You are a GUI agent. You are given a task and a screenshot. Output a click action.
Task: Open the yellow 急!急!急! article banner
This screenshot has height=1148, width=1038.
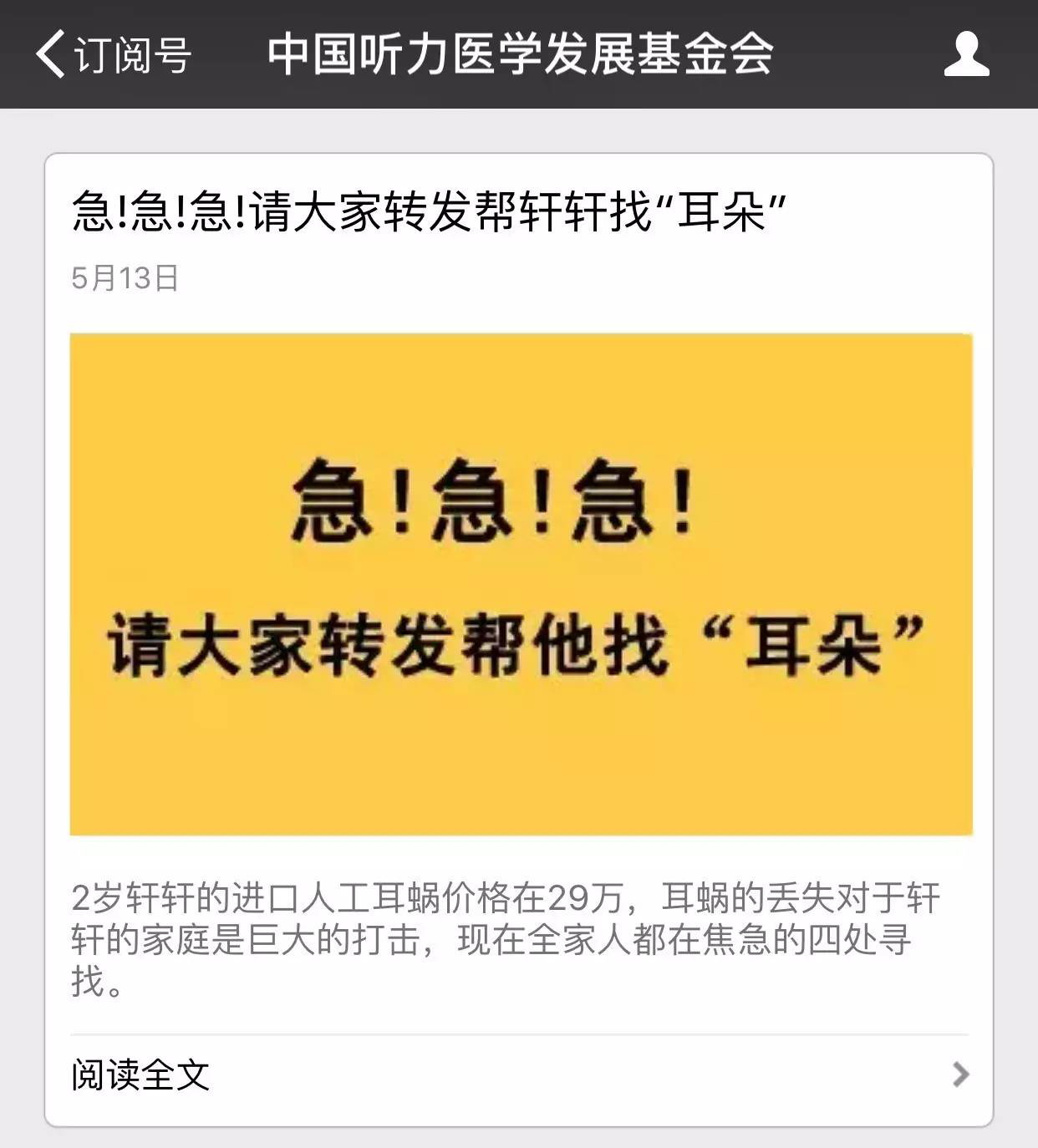[521, 584]
